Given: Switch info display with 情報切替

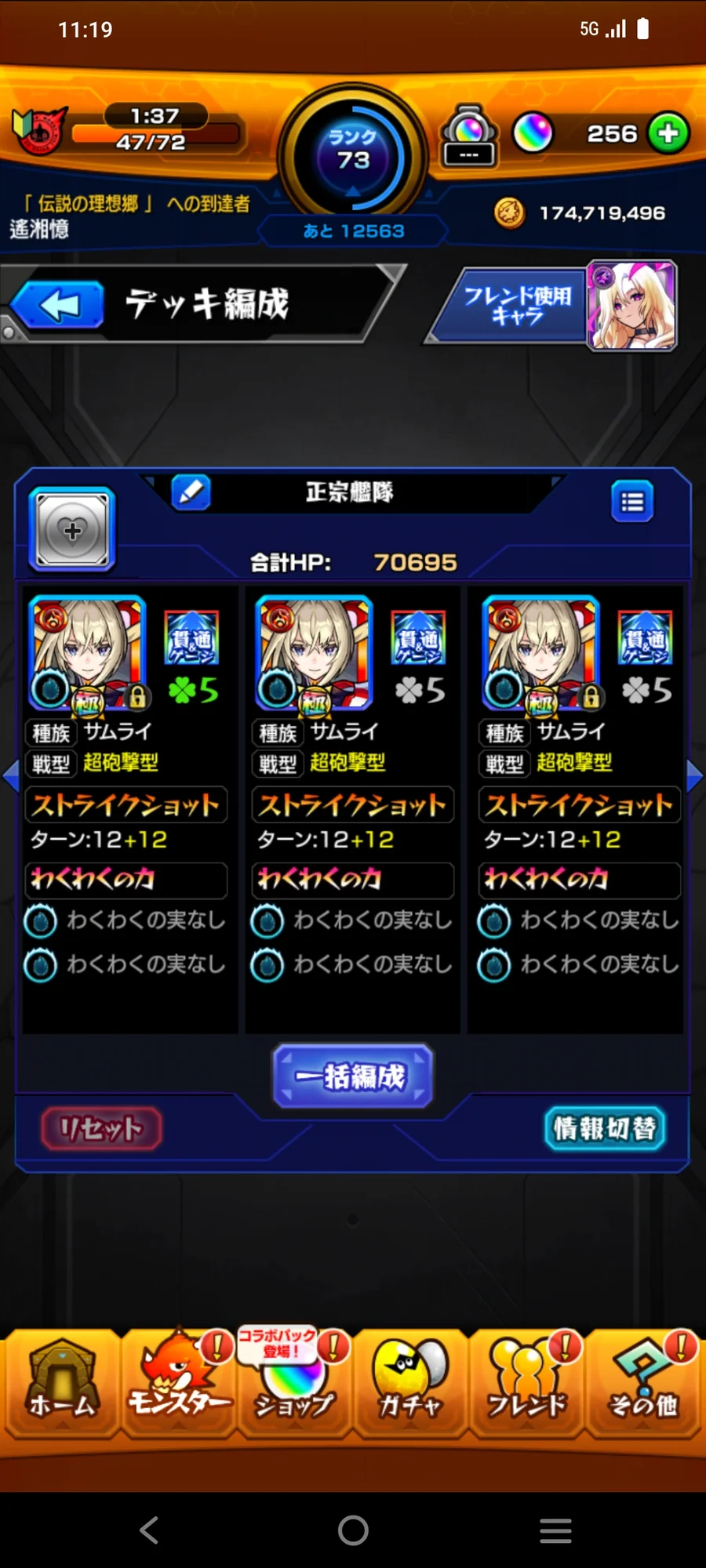Looking at the screenshot, I should (x=604, y=1129).
